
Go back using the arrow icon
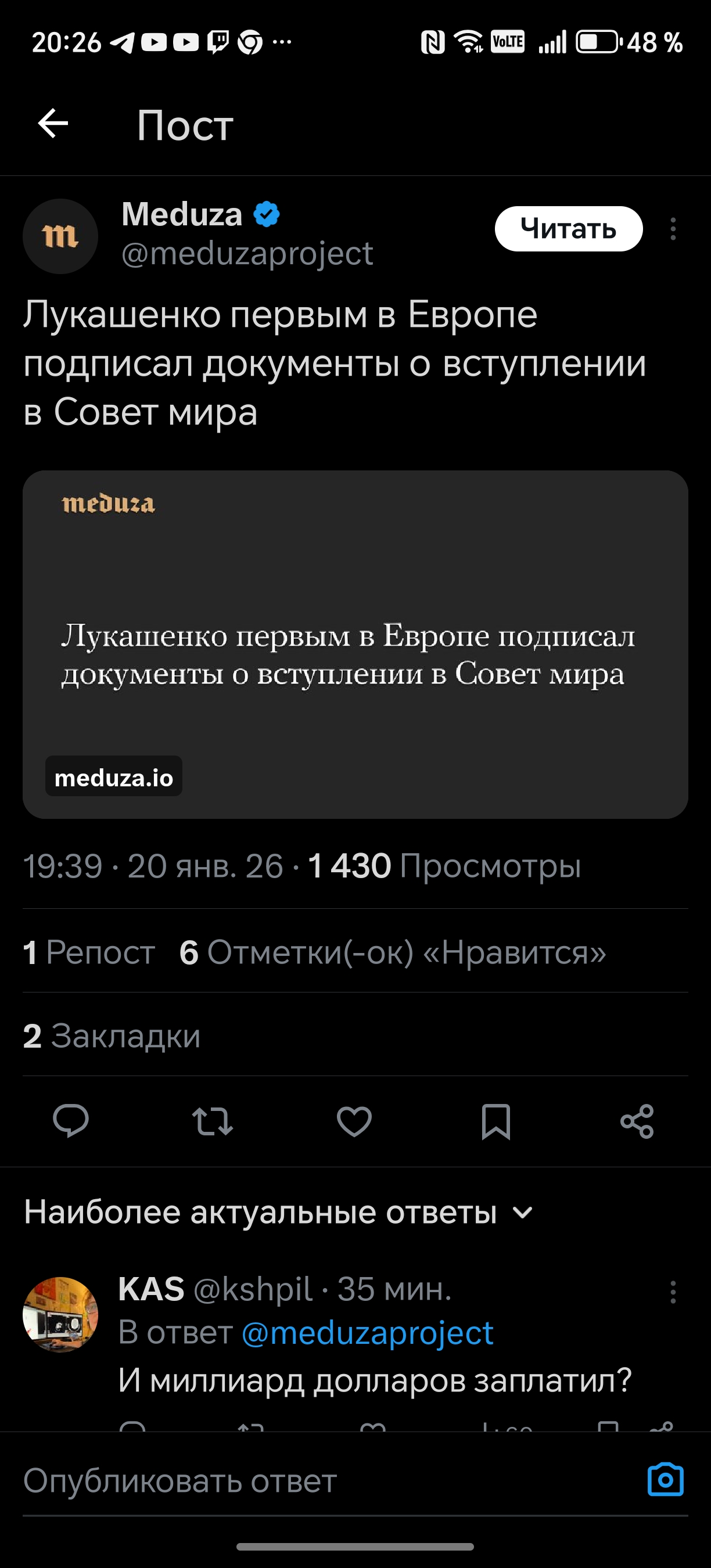pos(53,124)
